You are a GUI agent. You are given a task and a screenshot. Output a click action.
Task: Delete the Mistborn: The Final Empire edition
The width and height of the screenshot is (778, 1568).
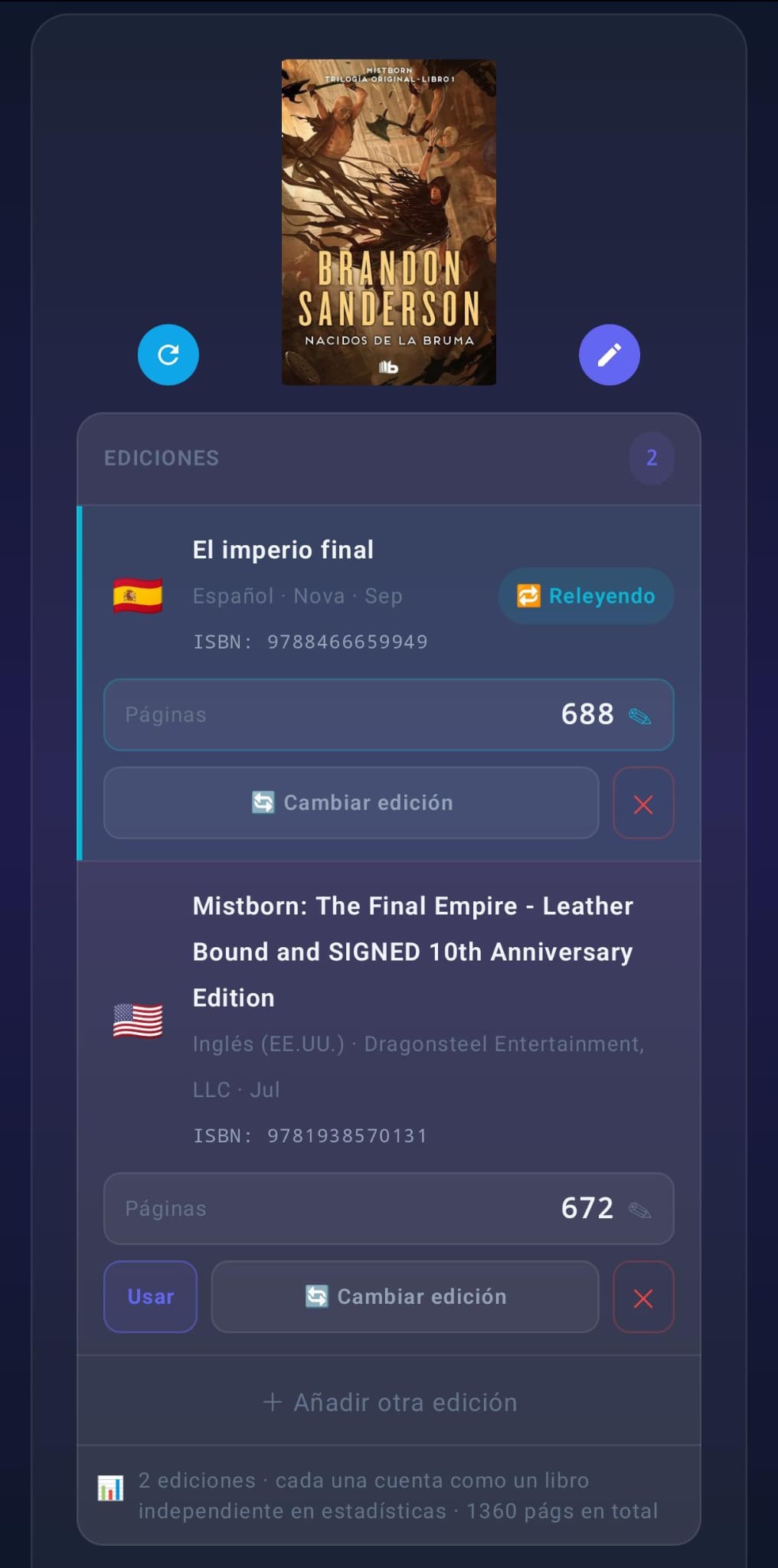click(643, 1297)
